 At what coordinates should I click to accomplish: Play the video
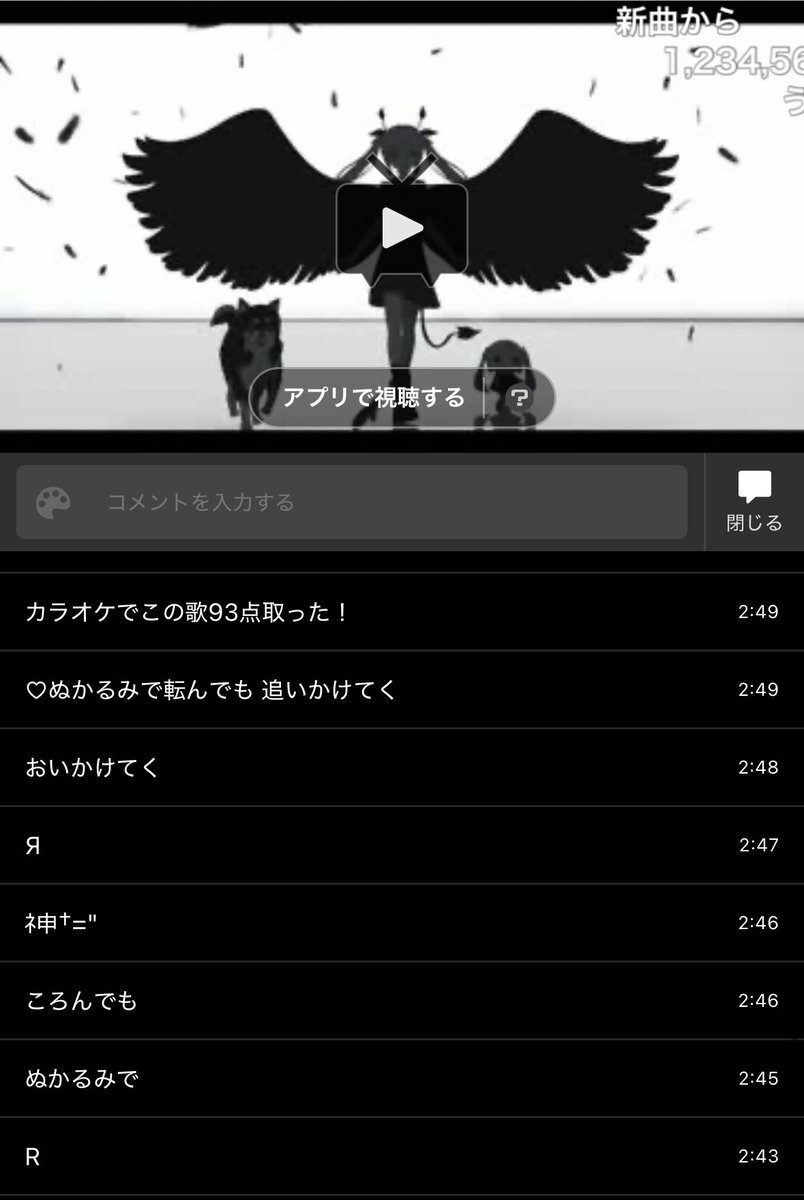pos(402,229)
